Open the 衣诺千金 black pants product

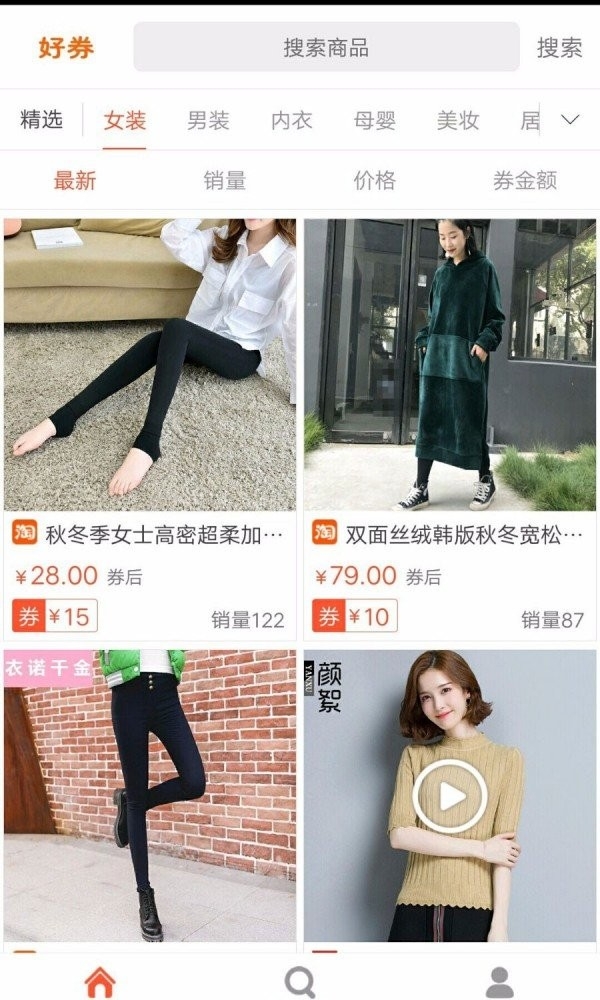(150, 795)
